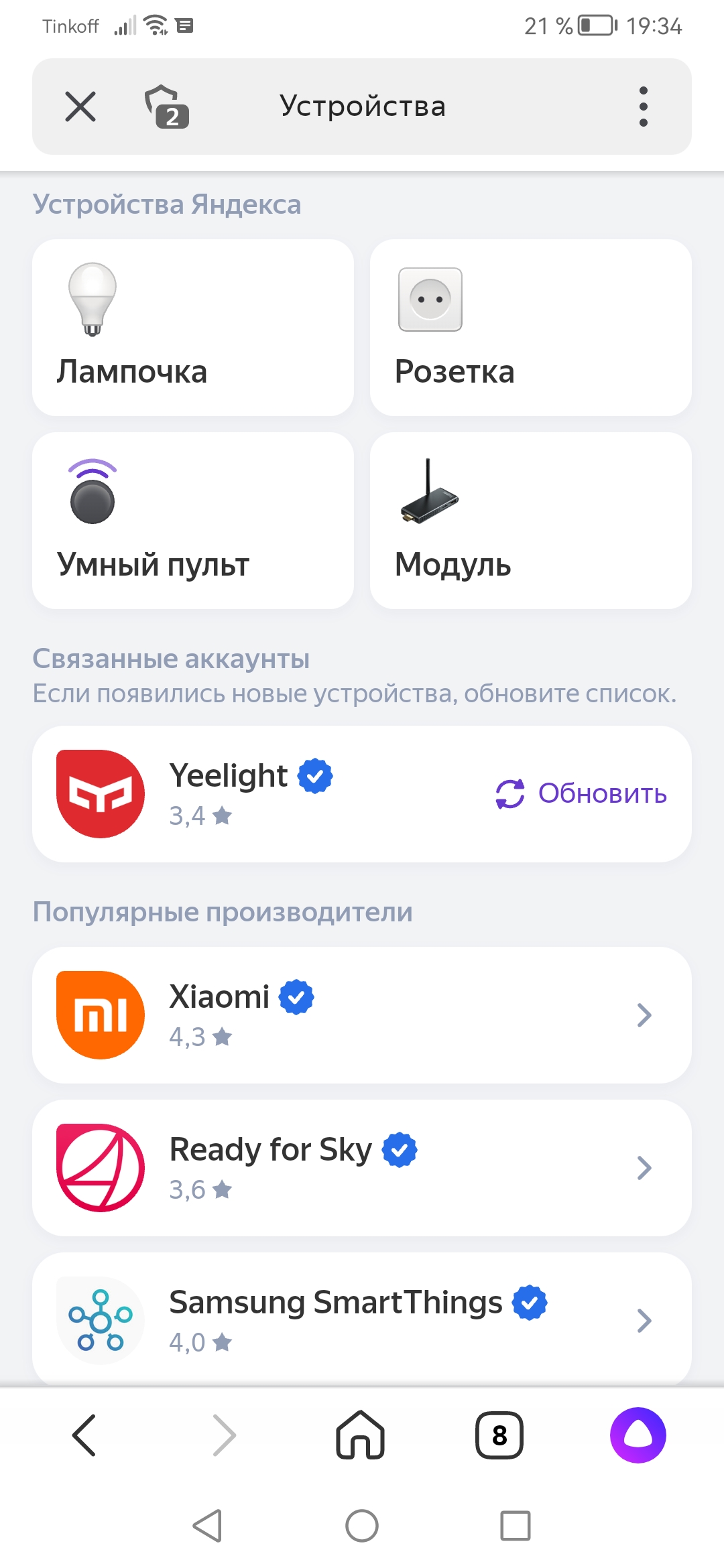The height and width of the screenshot is (1568, 724).
Task: Open the Xiaomi manufacturer row
Action: tap(362, 1015)
